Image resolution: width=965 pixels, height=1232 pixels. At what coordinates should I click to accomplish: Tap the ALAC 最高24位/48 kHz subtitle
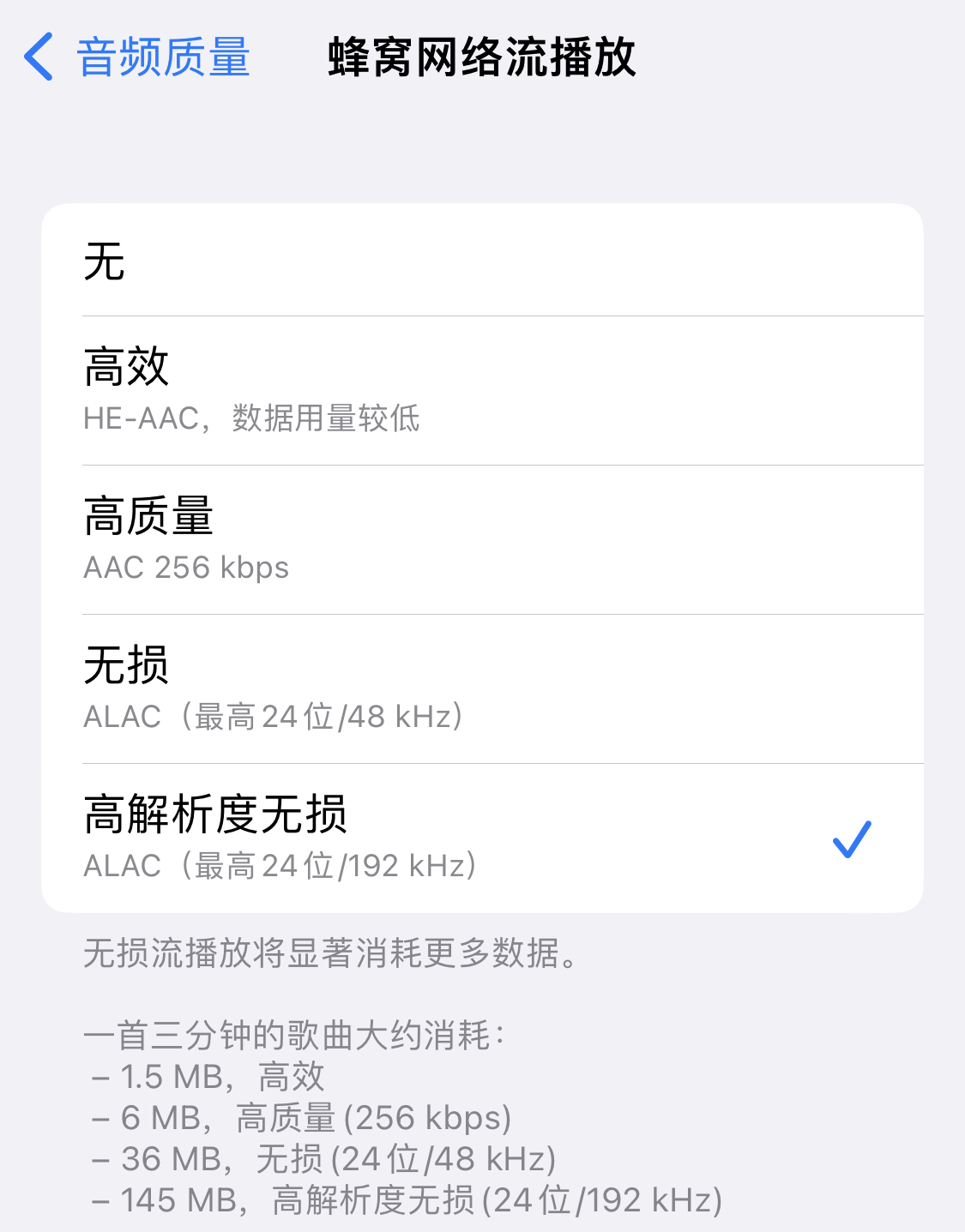(273, 718)
